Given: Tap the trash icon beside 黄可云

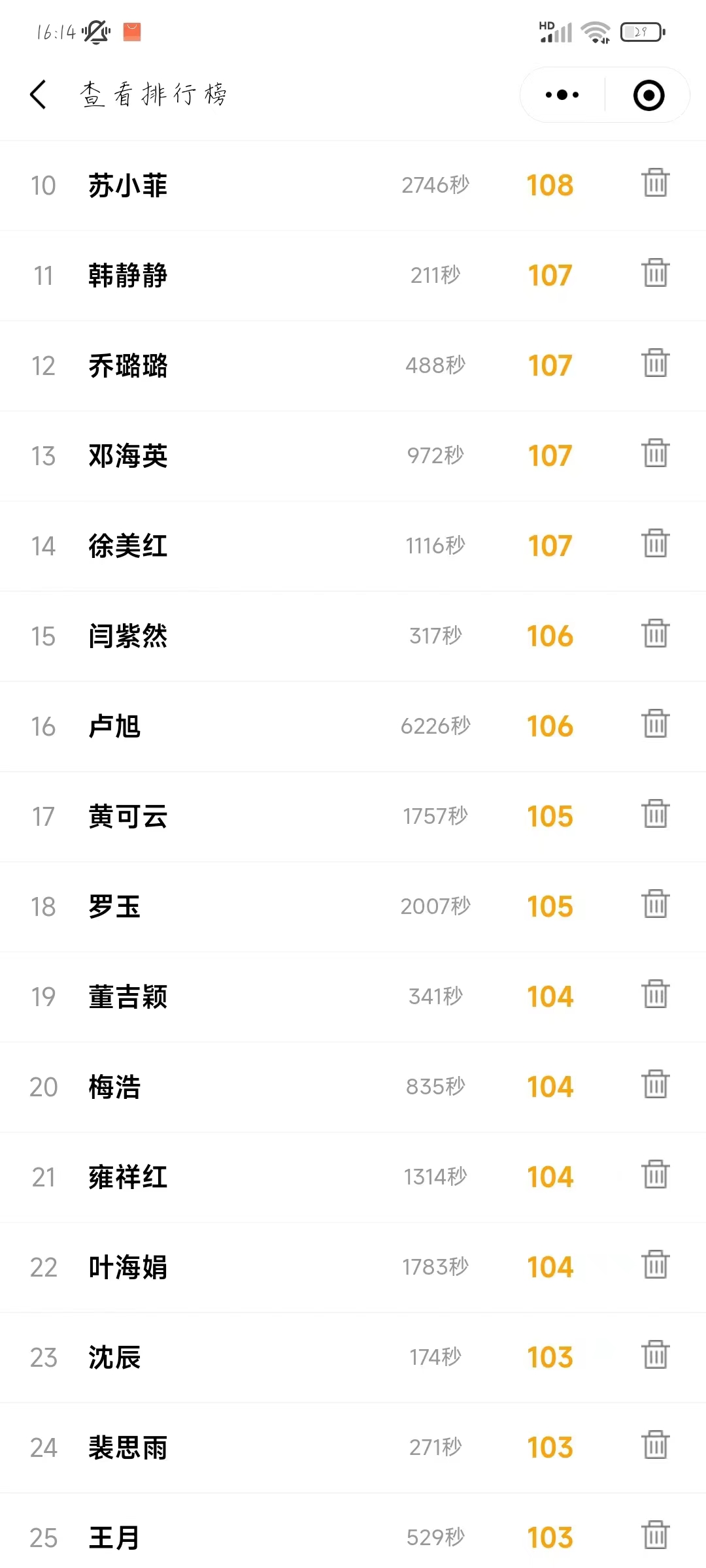Looking at the screenshot, I should point(656,814).
